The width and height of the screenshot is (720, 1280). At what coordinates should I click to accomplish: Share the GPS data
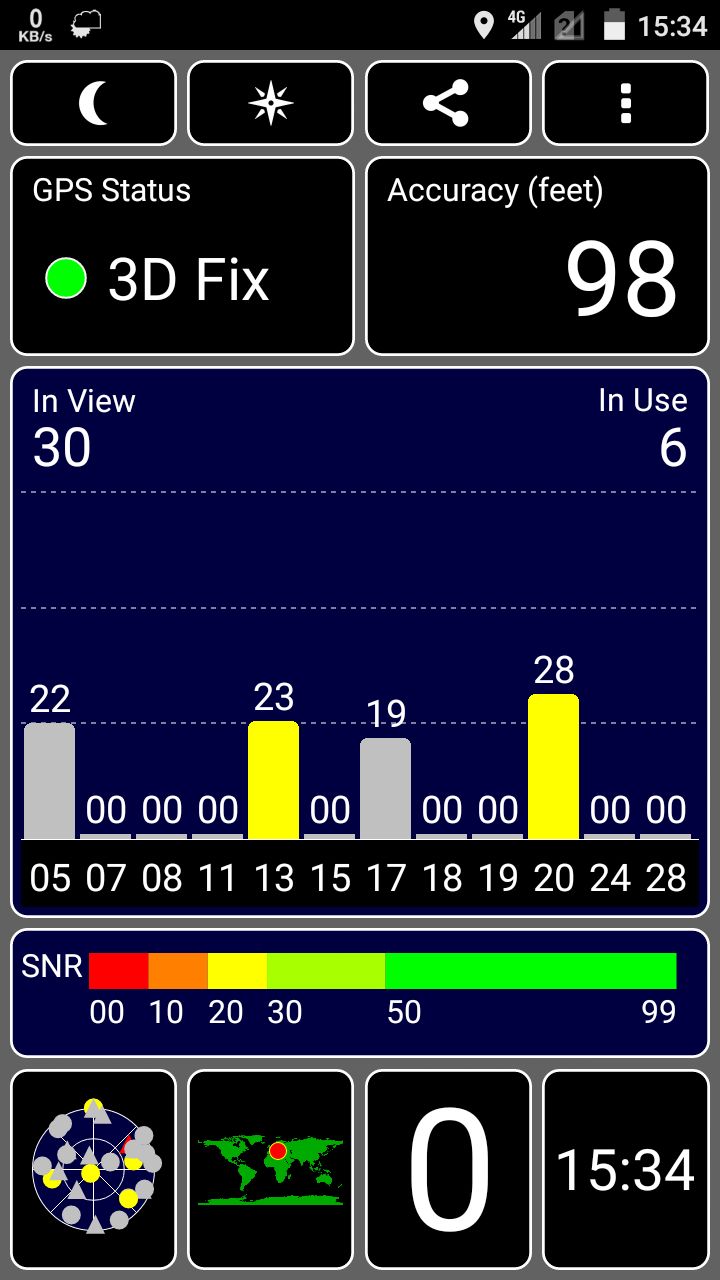pyautogui.click(x=448, y=104)
